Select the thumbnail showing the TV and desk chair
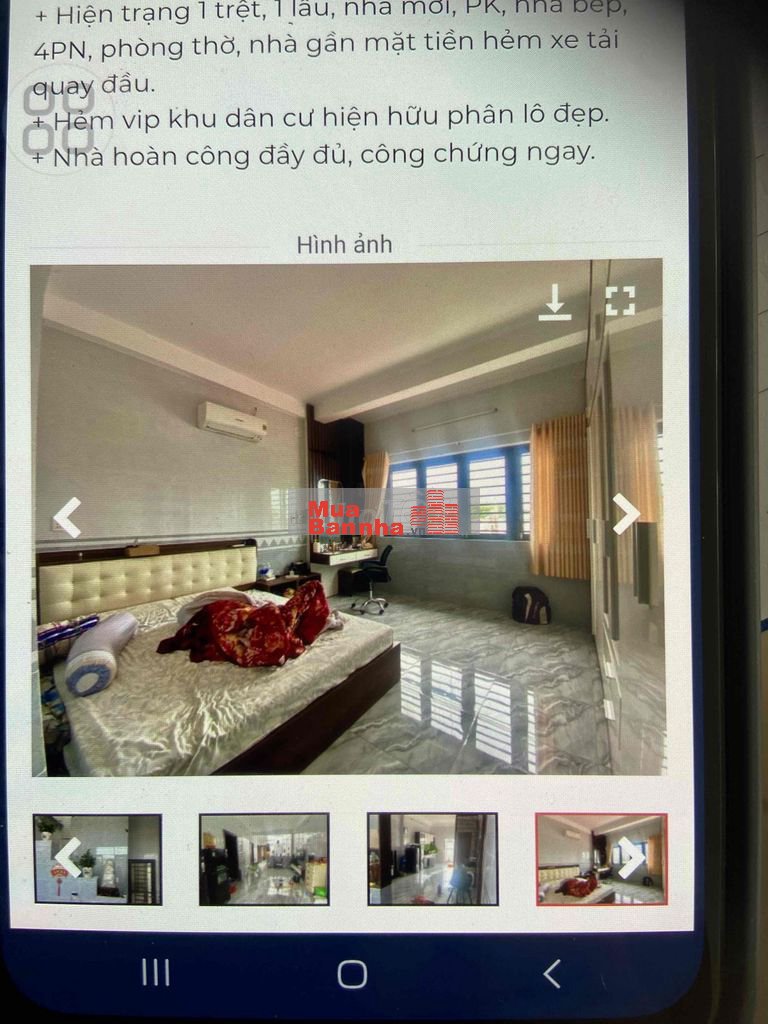The image size is (768, 1024). click(x=432, y=859)
